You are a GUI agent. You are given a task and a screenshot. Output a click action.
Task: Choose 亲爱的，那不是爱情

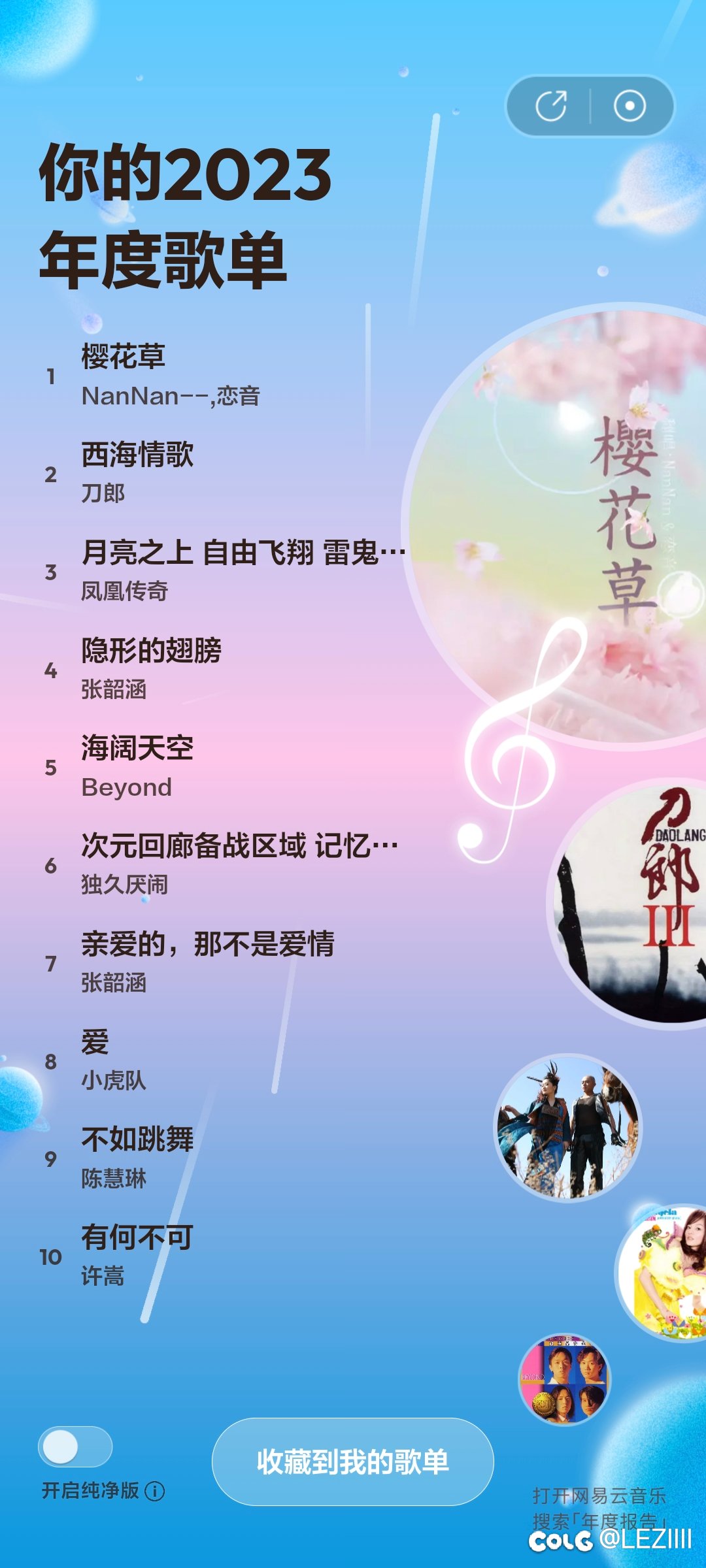pyautogui.click(x=216, y=963)
